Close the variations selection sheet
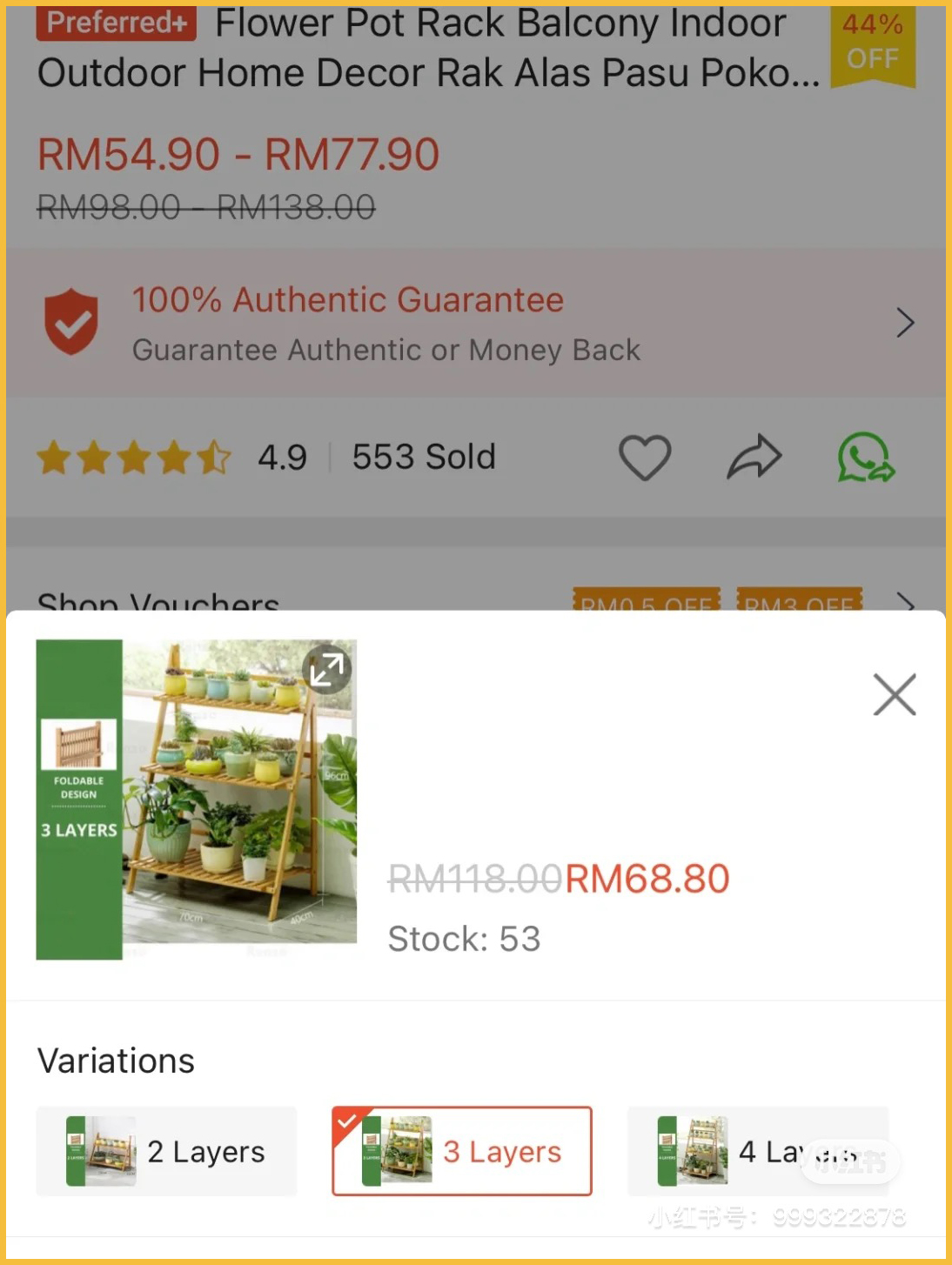This screenshot has width=952, height=1265. click(x=895, y=695)
